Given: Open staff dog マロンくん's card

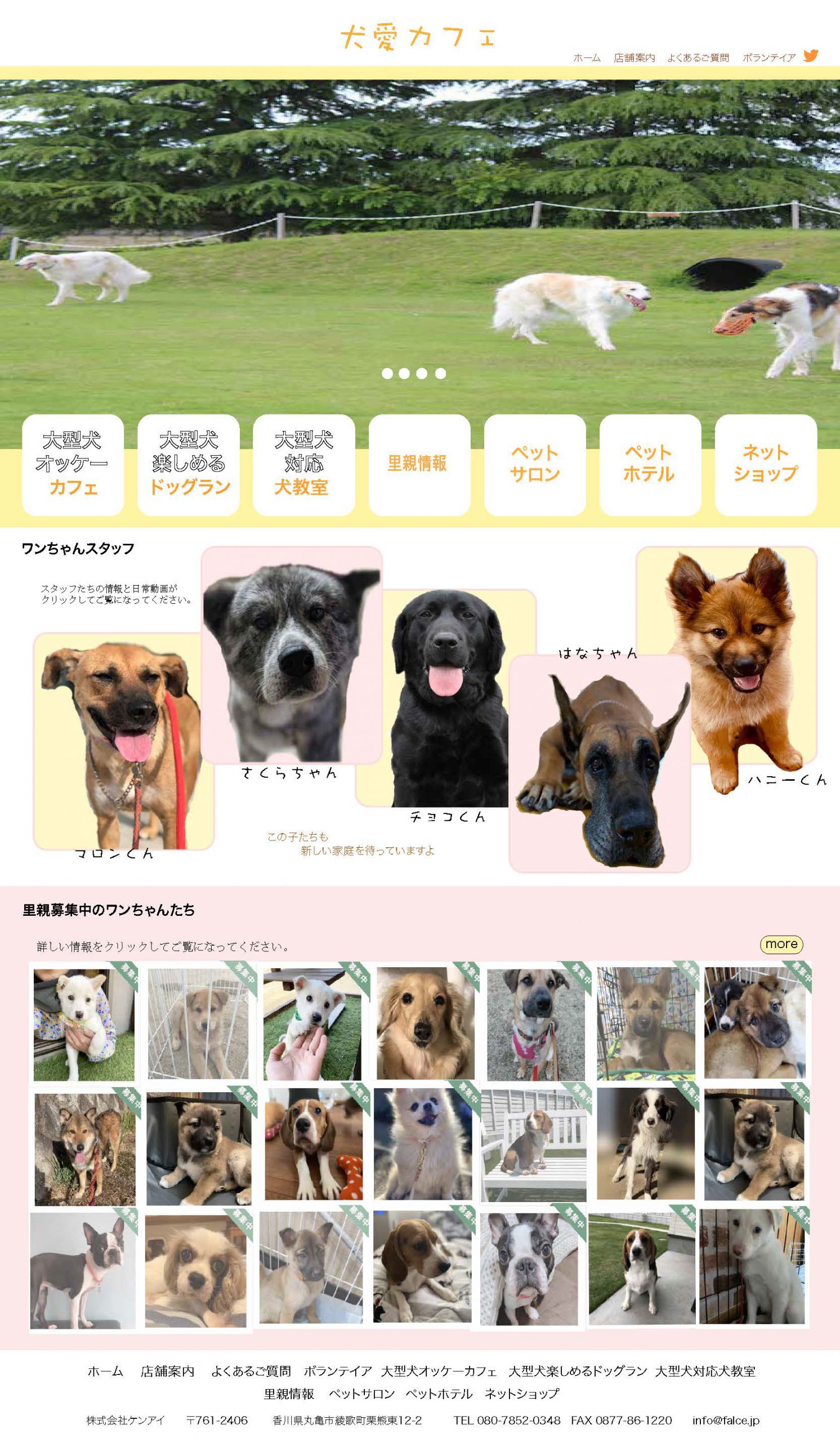Looking at the screenshot, I should coord(123,741).
